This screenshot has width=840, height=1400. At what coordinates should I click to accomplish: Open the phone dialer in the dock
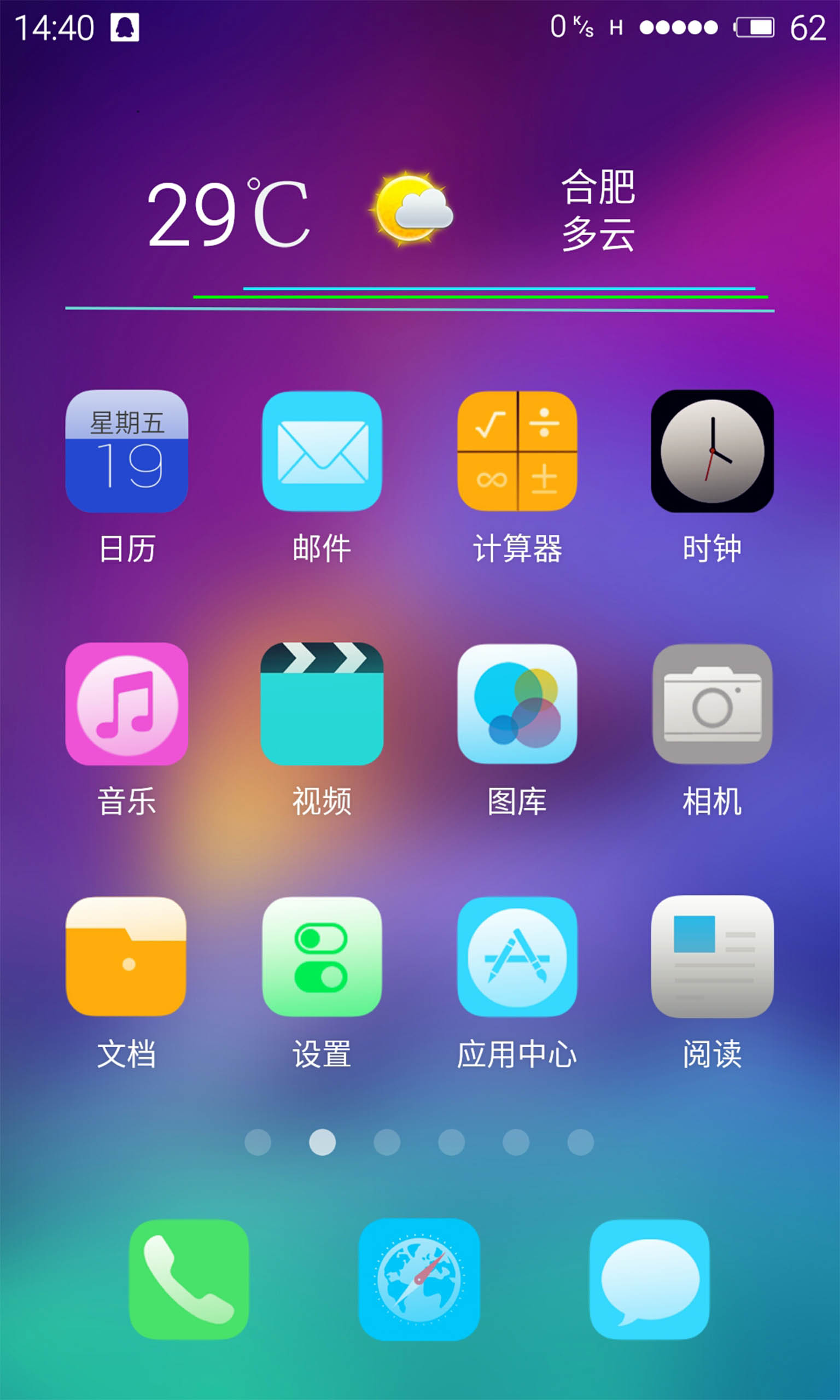189,1280
